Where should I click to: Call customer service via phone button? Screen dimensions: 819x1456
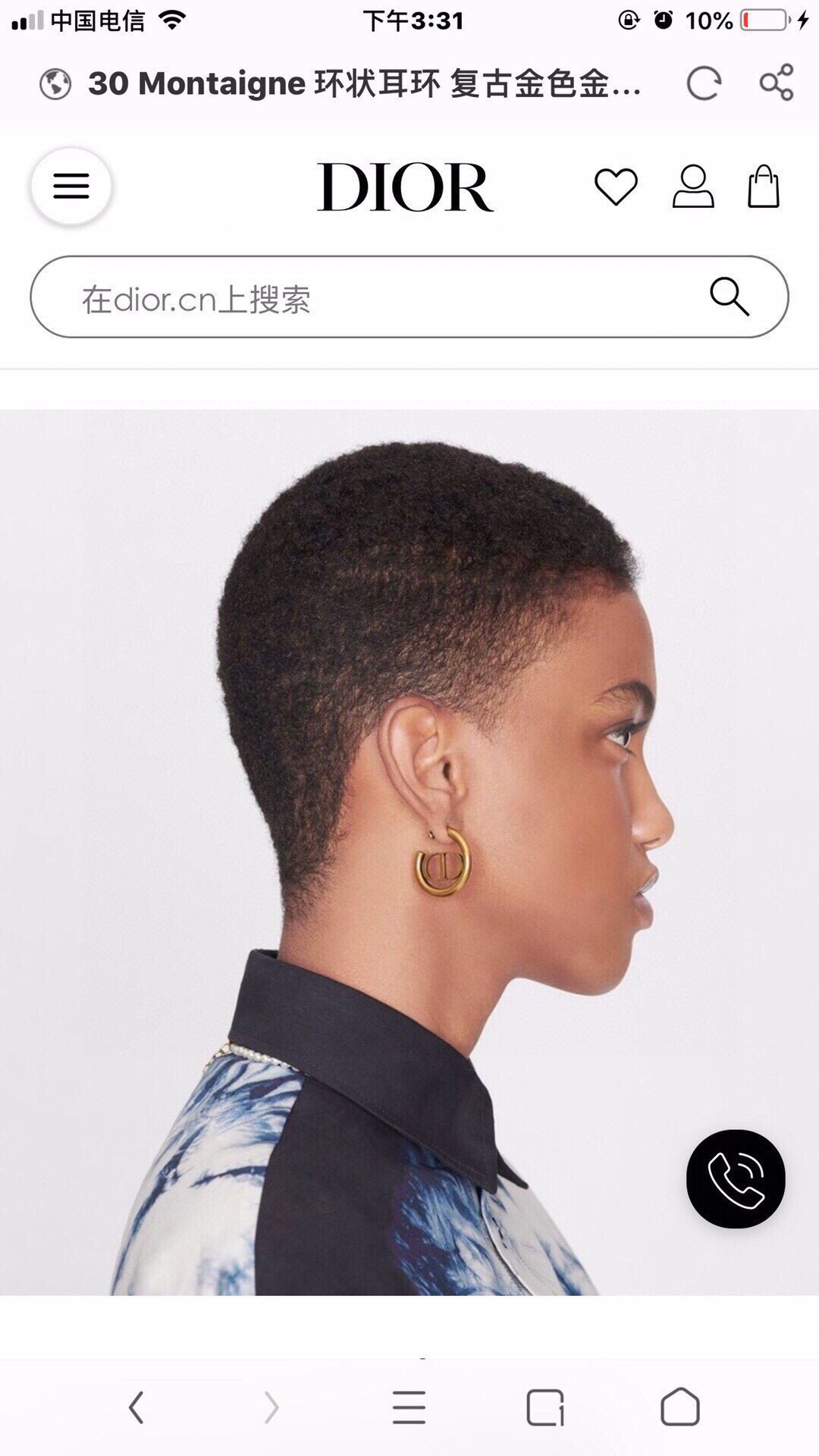736,1178
